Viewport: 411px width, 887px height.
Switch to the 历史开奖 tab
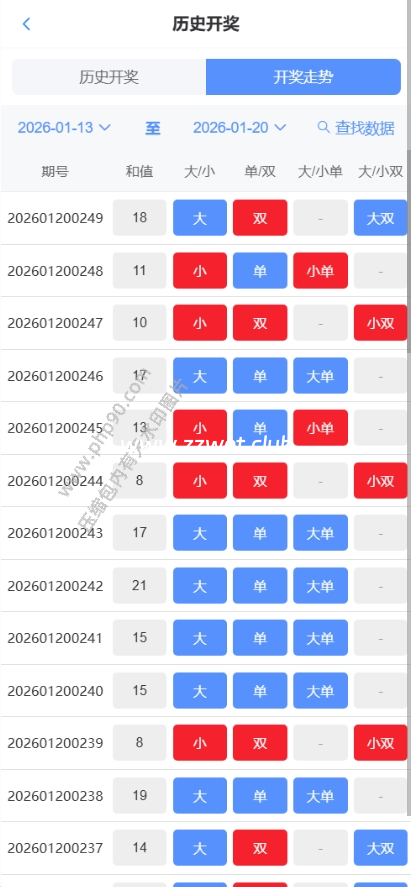[109, 77]
